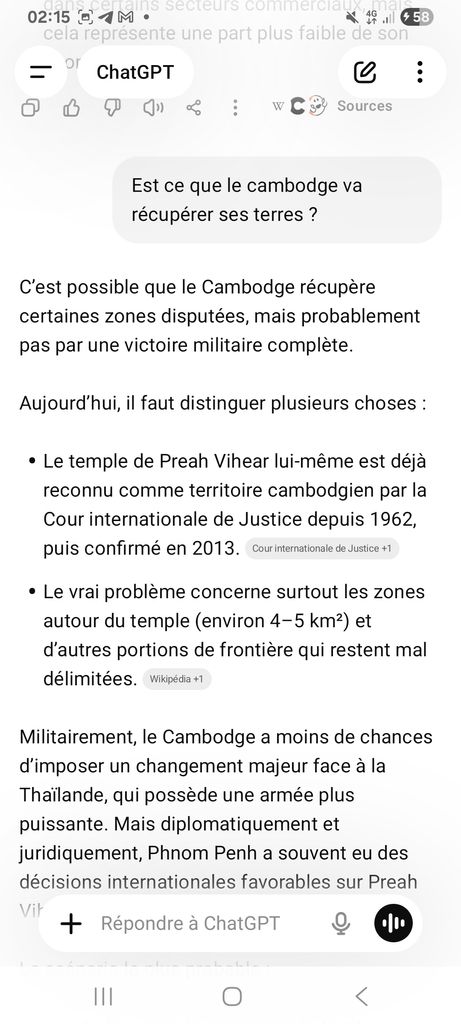Read the response aloud with the speaker icon
The height and width of the screenshot is (1024, 461).
153,107
